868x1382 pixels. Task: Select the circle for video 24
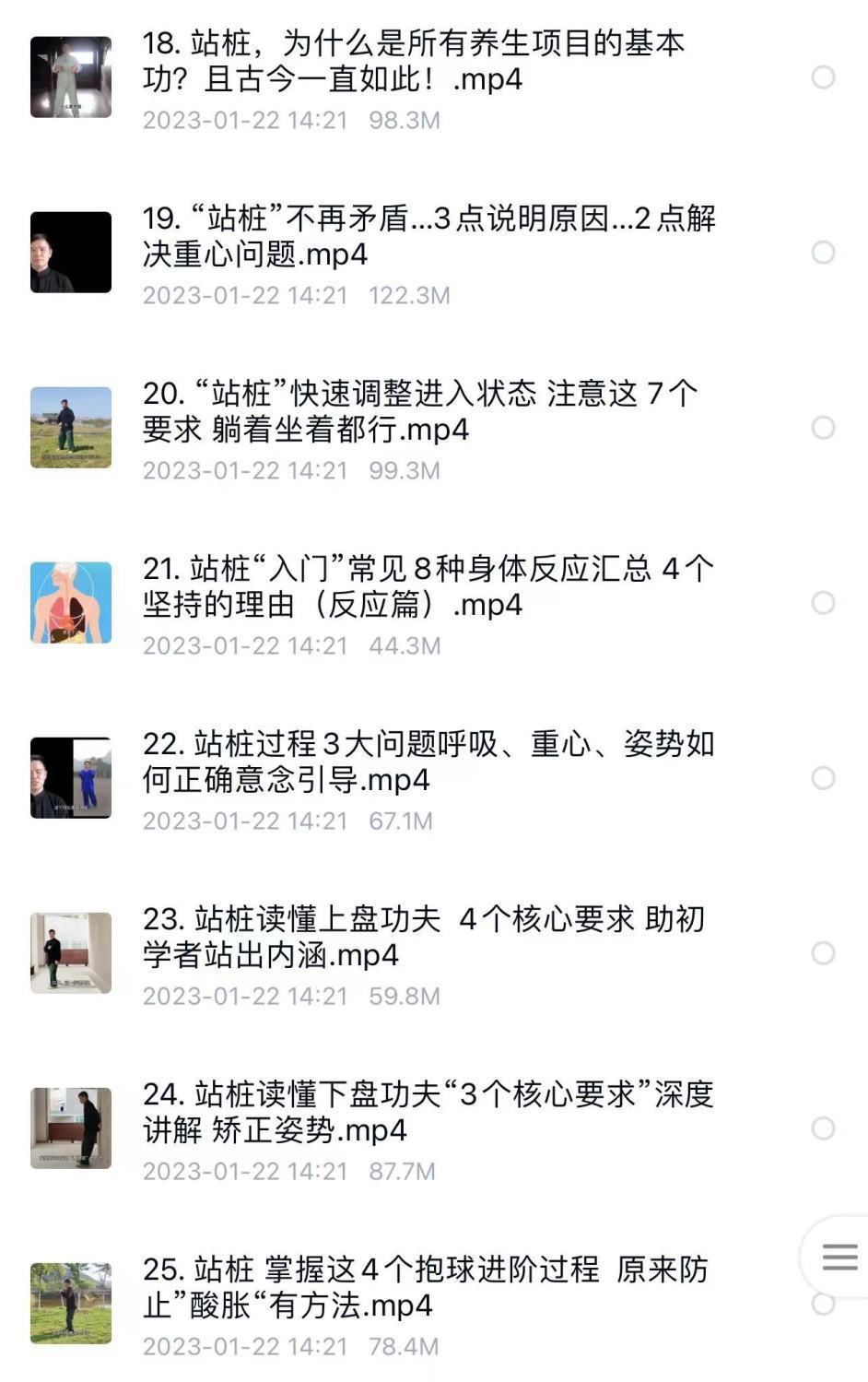pos(823,1128)
